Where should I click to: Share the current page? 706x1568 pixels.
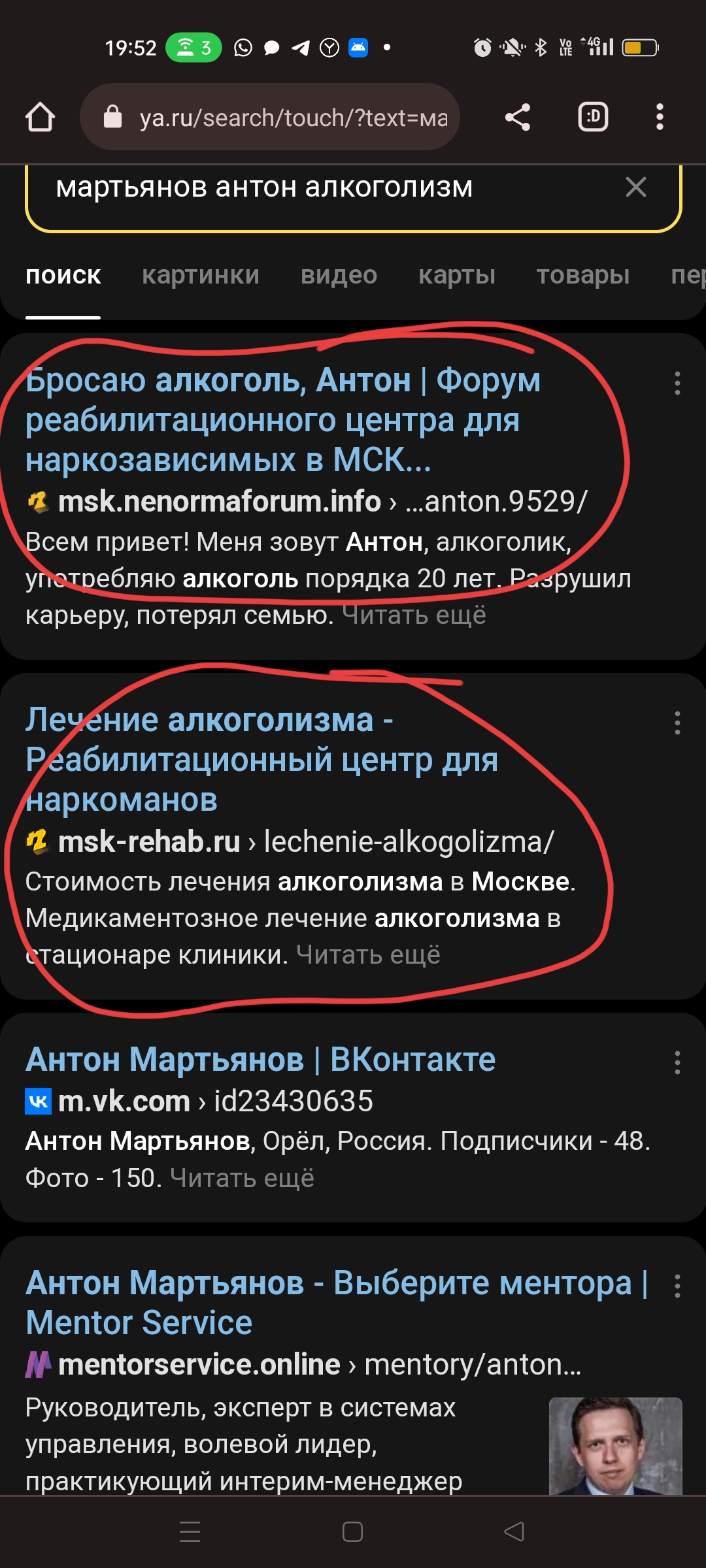(518, 117)
